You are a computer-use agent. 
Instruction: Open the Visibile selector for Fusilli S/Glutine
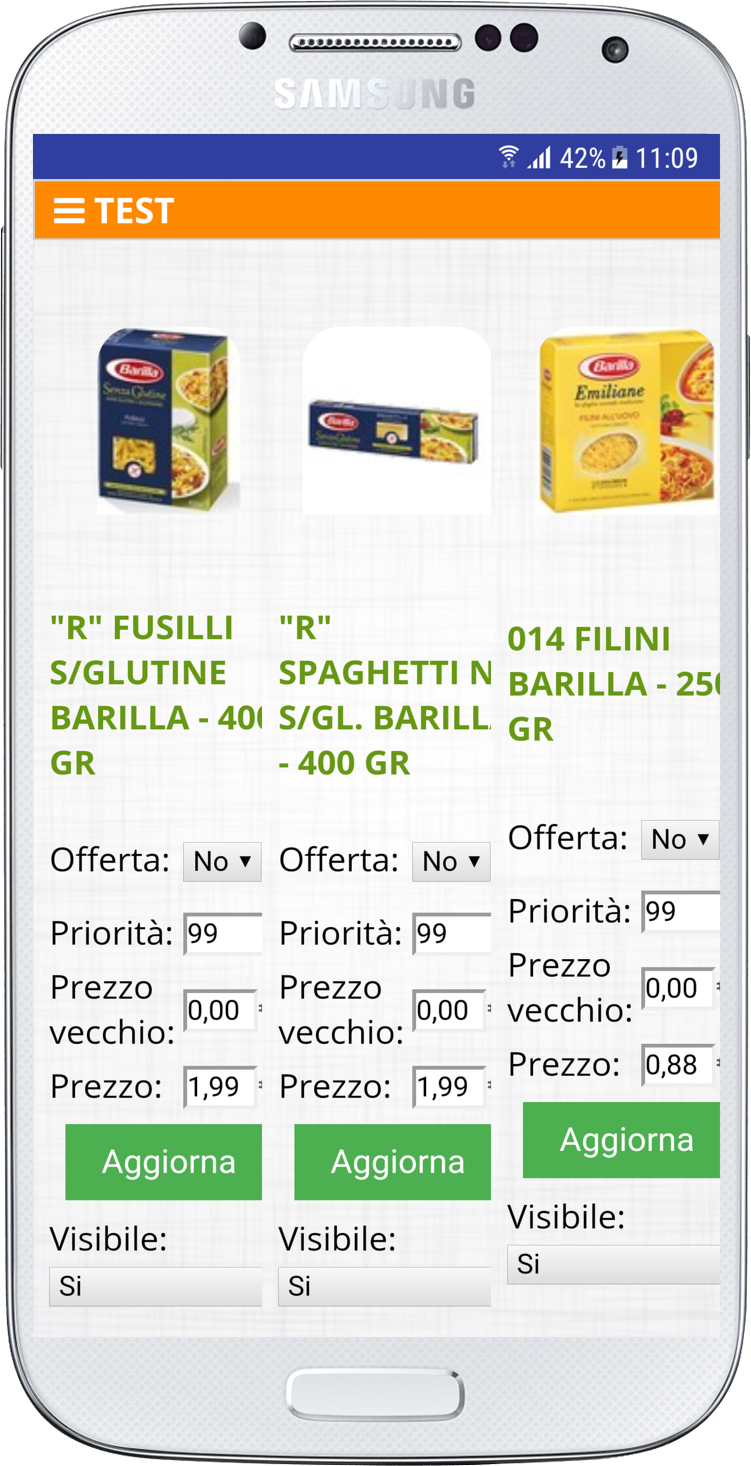[x=155, y=1286]
